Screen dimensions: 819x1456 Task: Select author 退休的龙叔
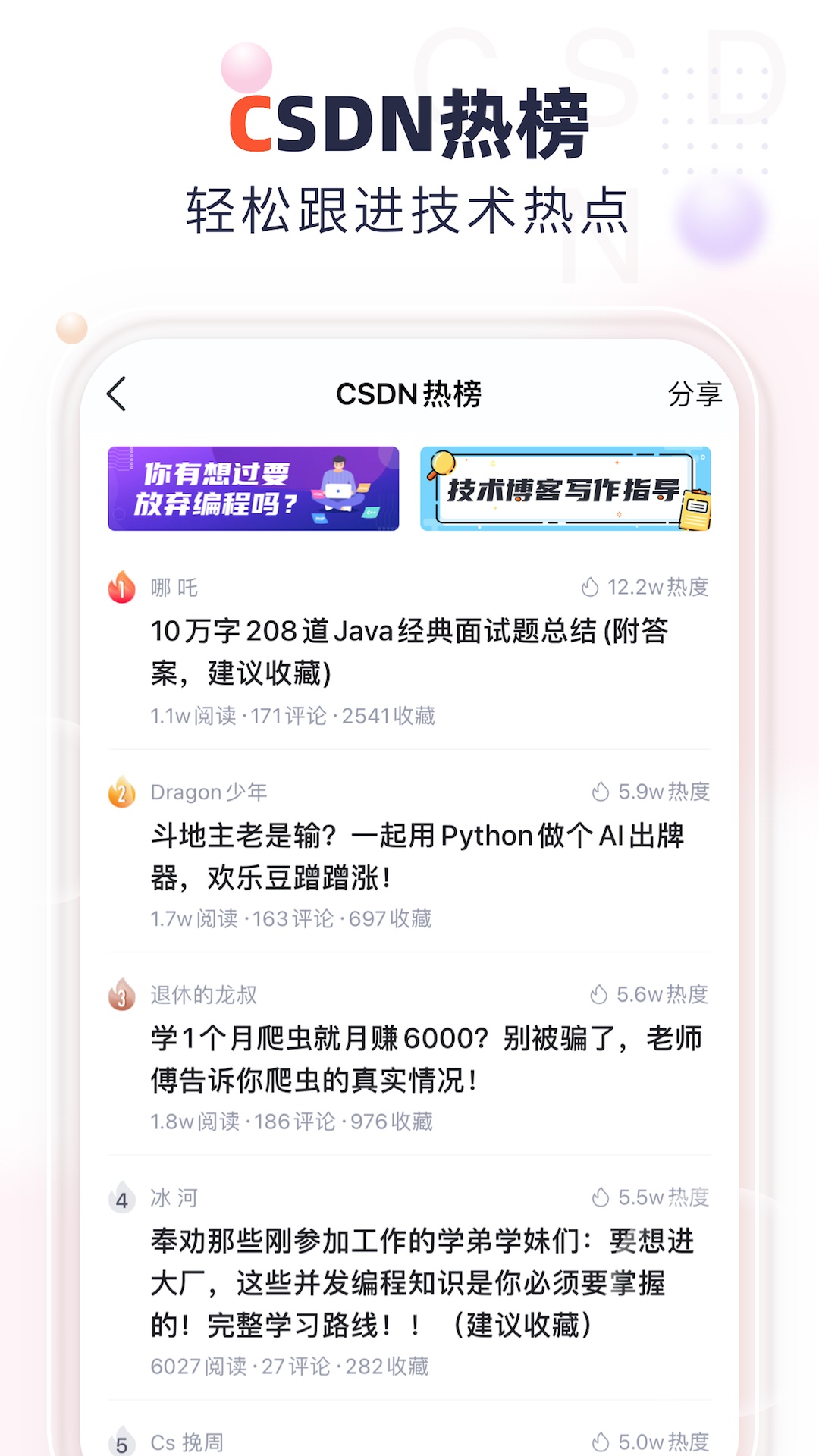[x=205, y=995]
